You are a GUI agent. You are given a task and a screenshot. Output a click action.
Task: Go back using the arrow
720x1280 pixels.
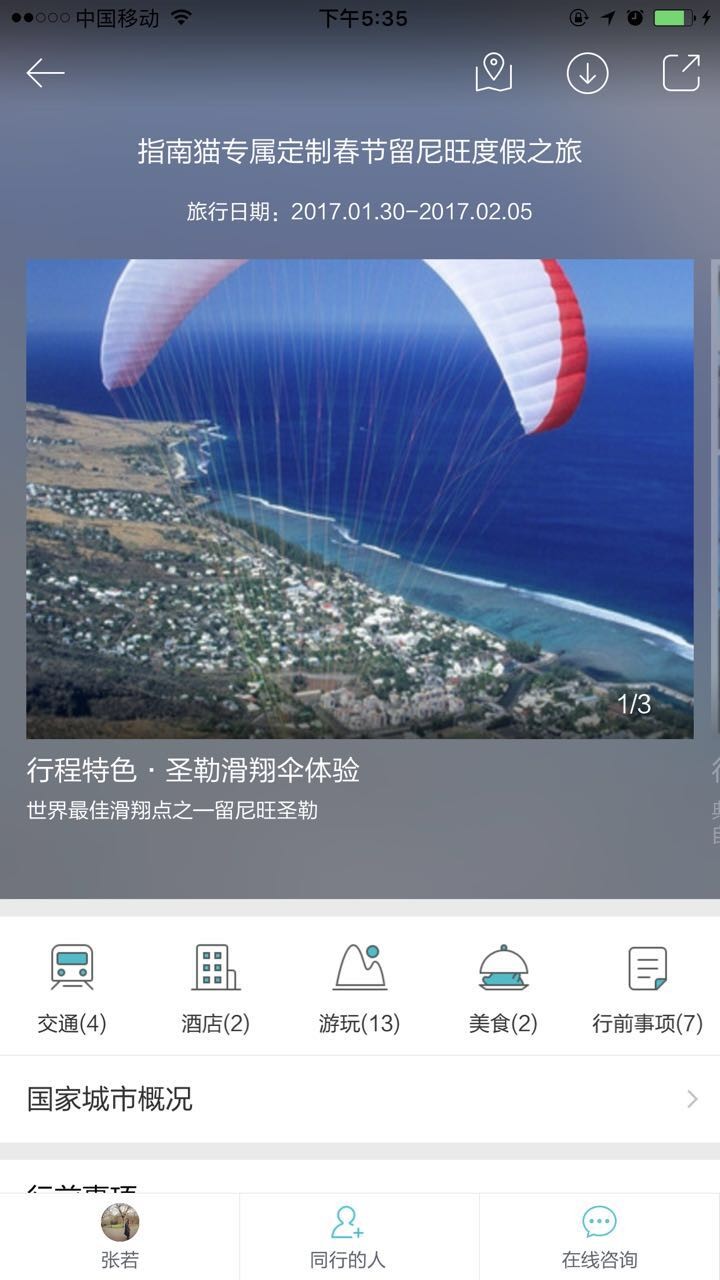coord(45,73)
